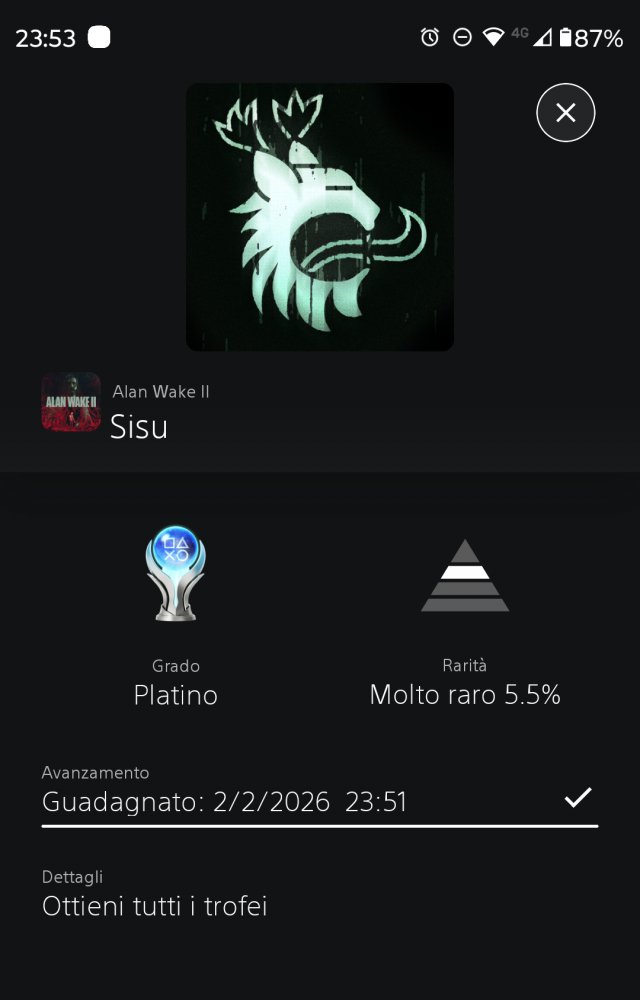
Task: Close the Sisu trophy details
Action: [565, 113]
